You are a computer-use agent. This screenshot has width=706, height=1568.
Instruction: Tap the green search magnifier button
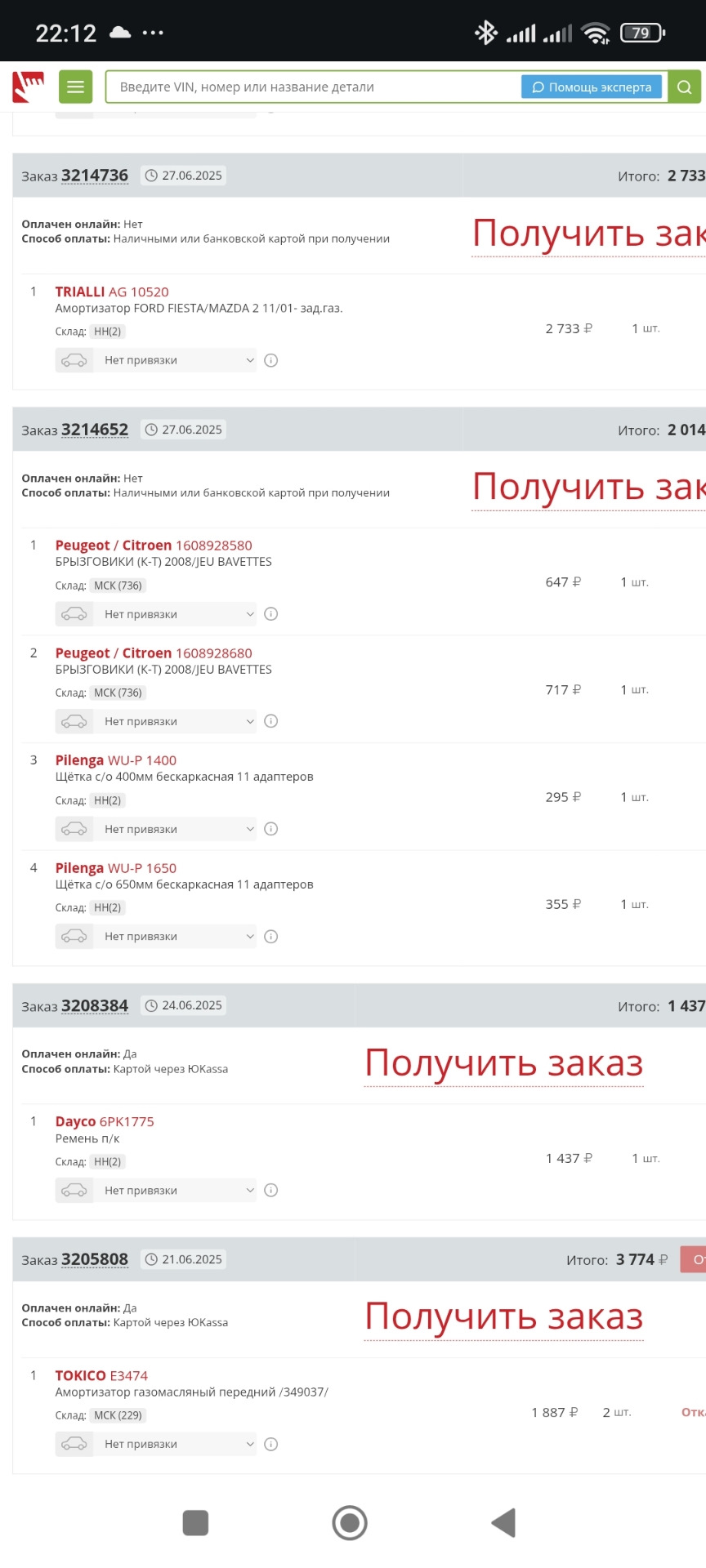685,87
